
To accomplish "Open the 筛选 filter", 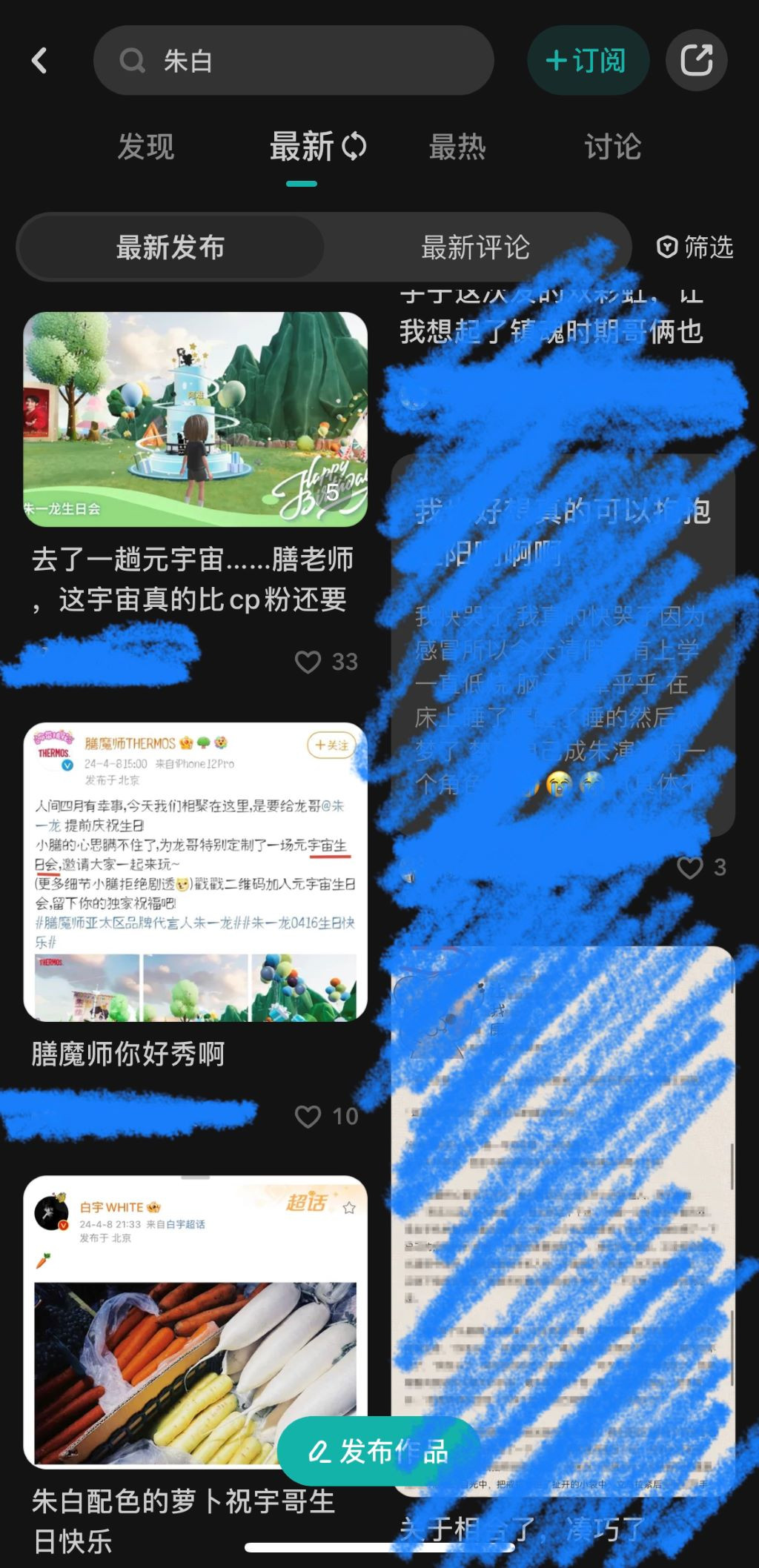I will click(695, 248).
